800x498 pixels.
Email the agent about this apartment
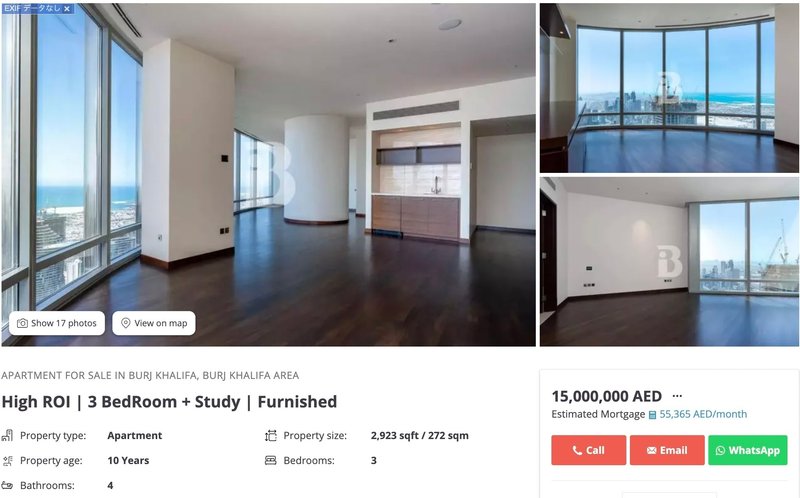coord(667,450)
